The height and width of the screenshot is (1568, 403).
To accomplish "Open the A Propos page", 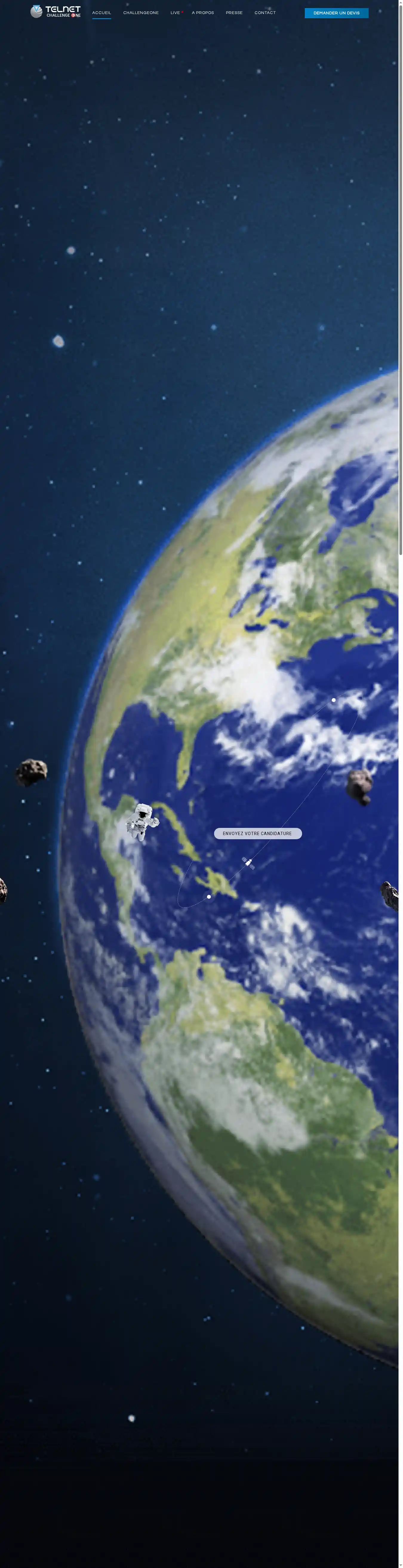I will click(x=203, y=13).
